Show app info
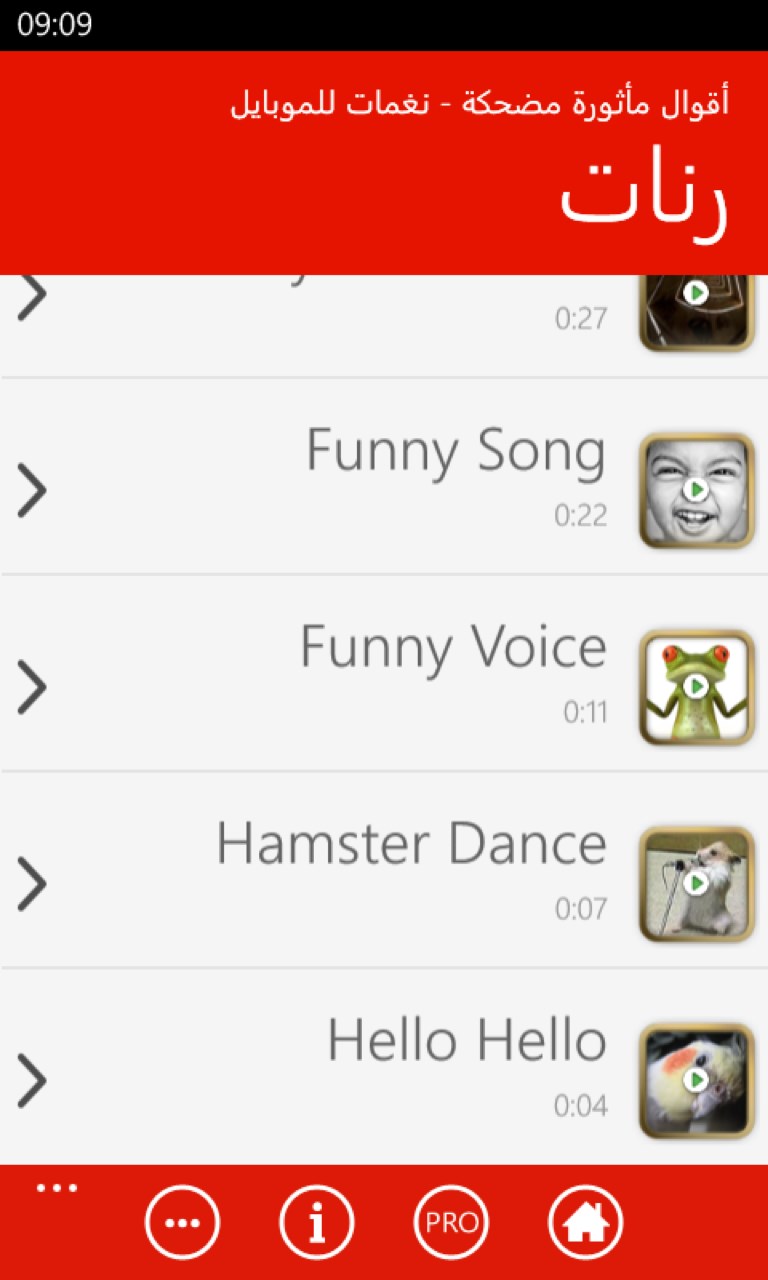 [x=317, y=1221]
